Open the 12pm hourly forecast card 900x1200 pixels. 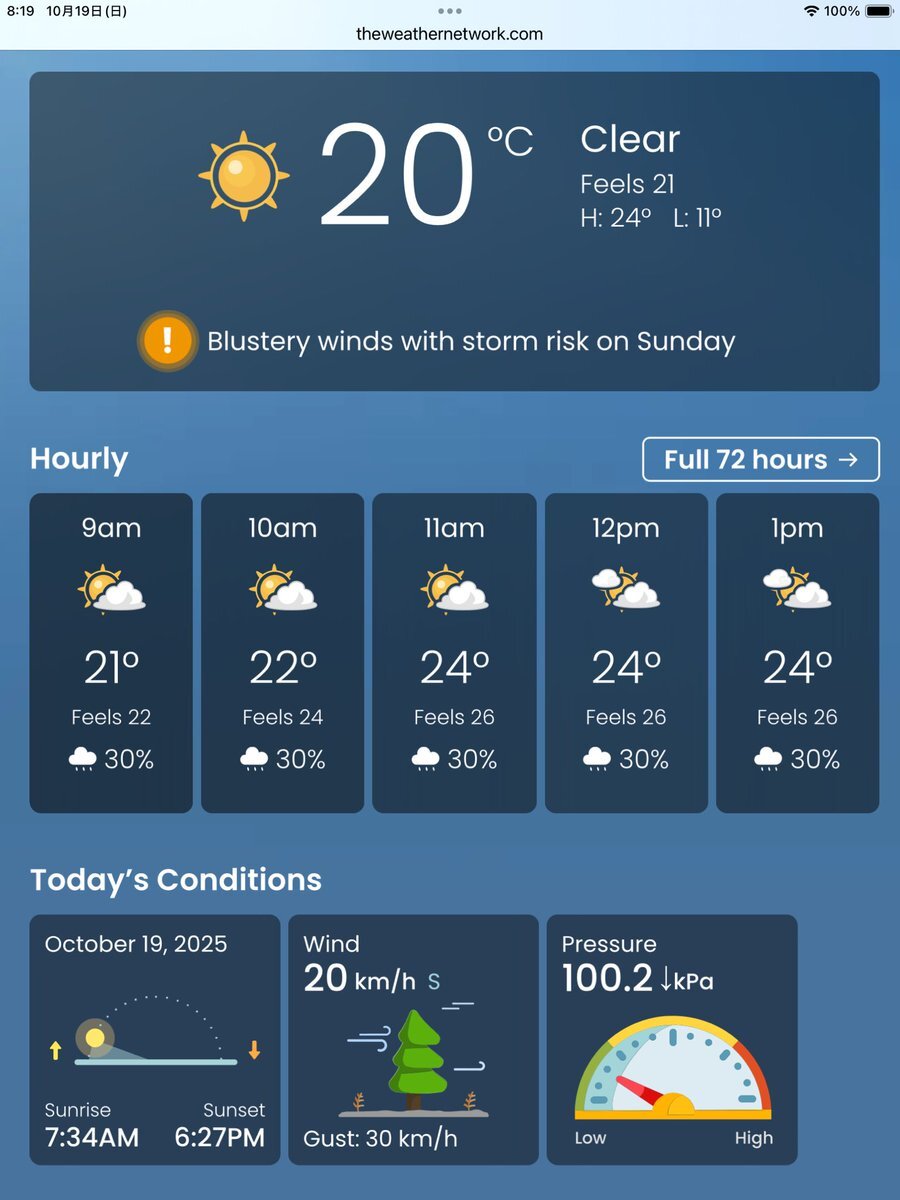[625, 652]
